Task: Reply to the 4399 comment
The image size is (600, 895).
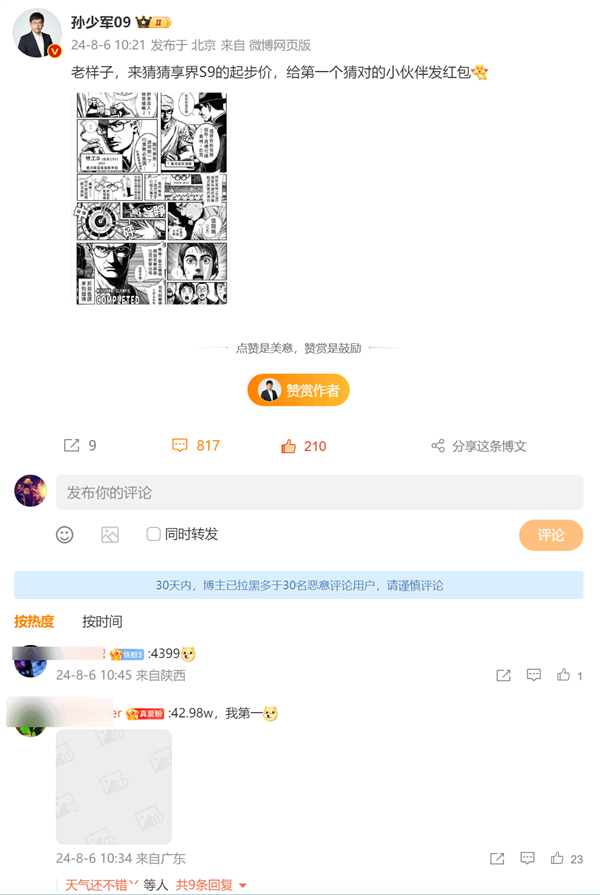Action: [534, 675]
